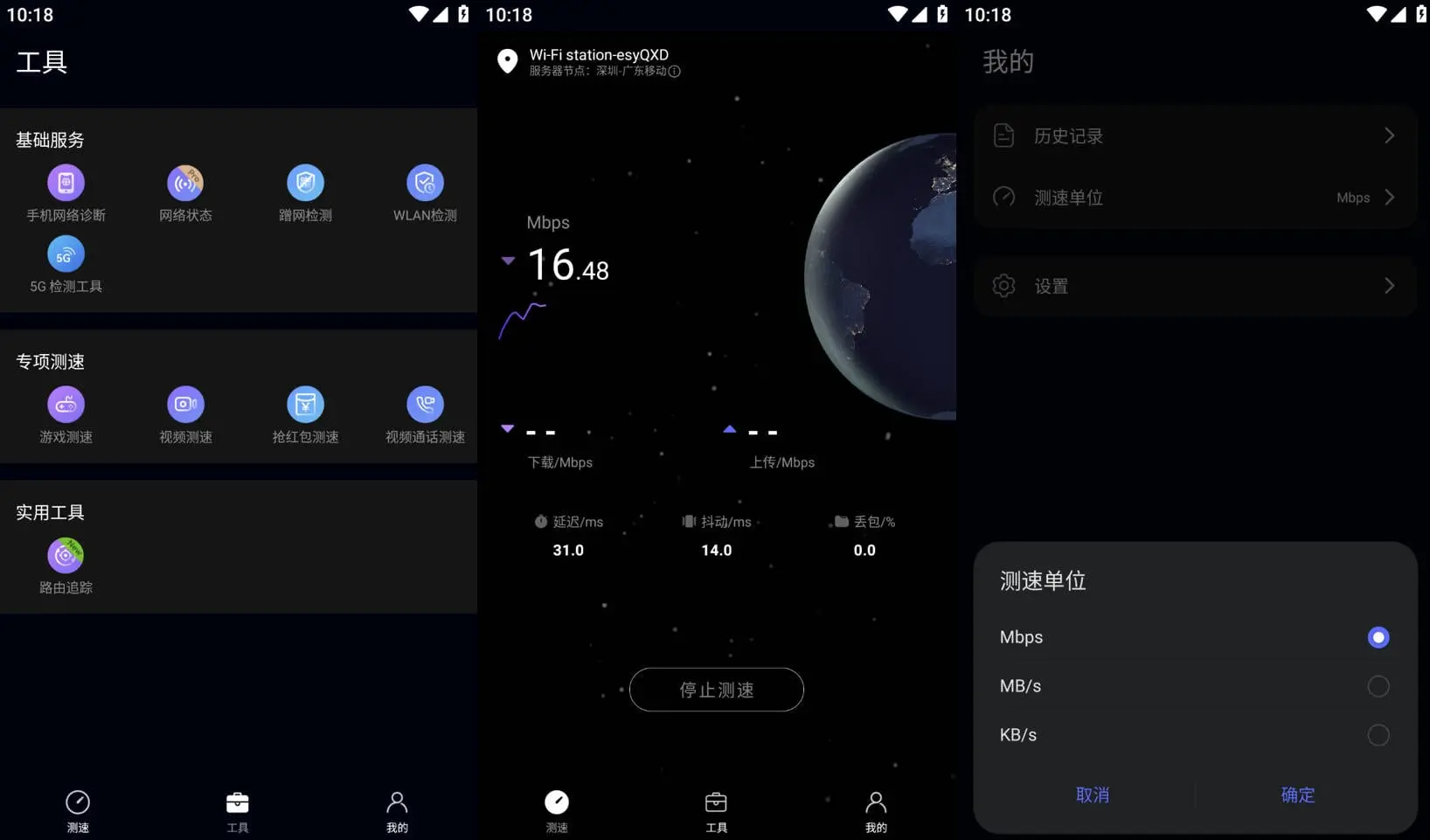Select Mbps as speed unit
The image size is (1430, 840).
tap(1378, 637)
